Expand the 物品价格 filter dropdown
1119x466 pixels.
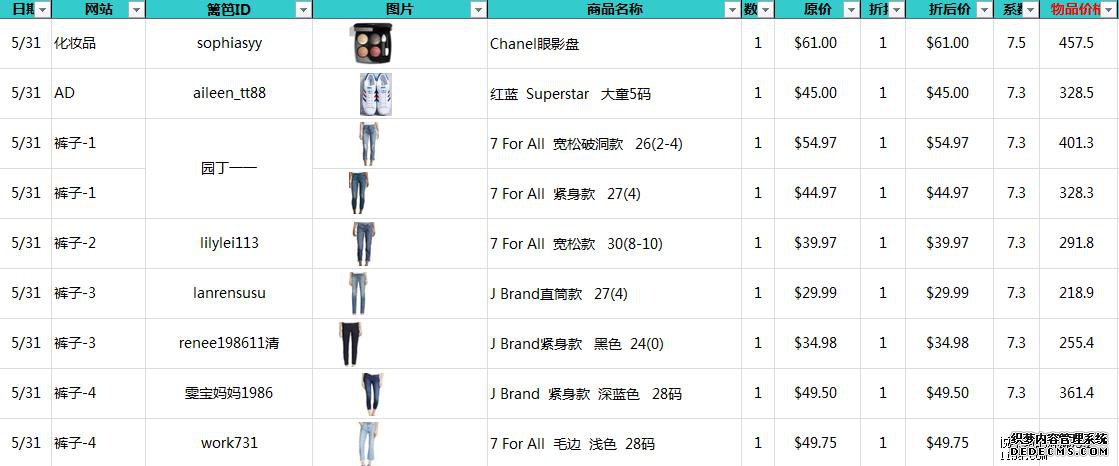(1110, 10)
